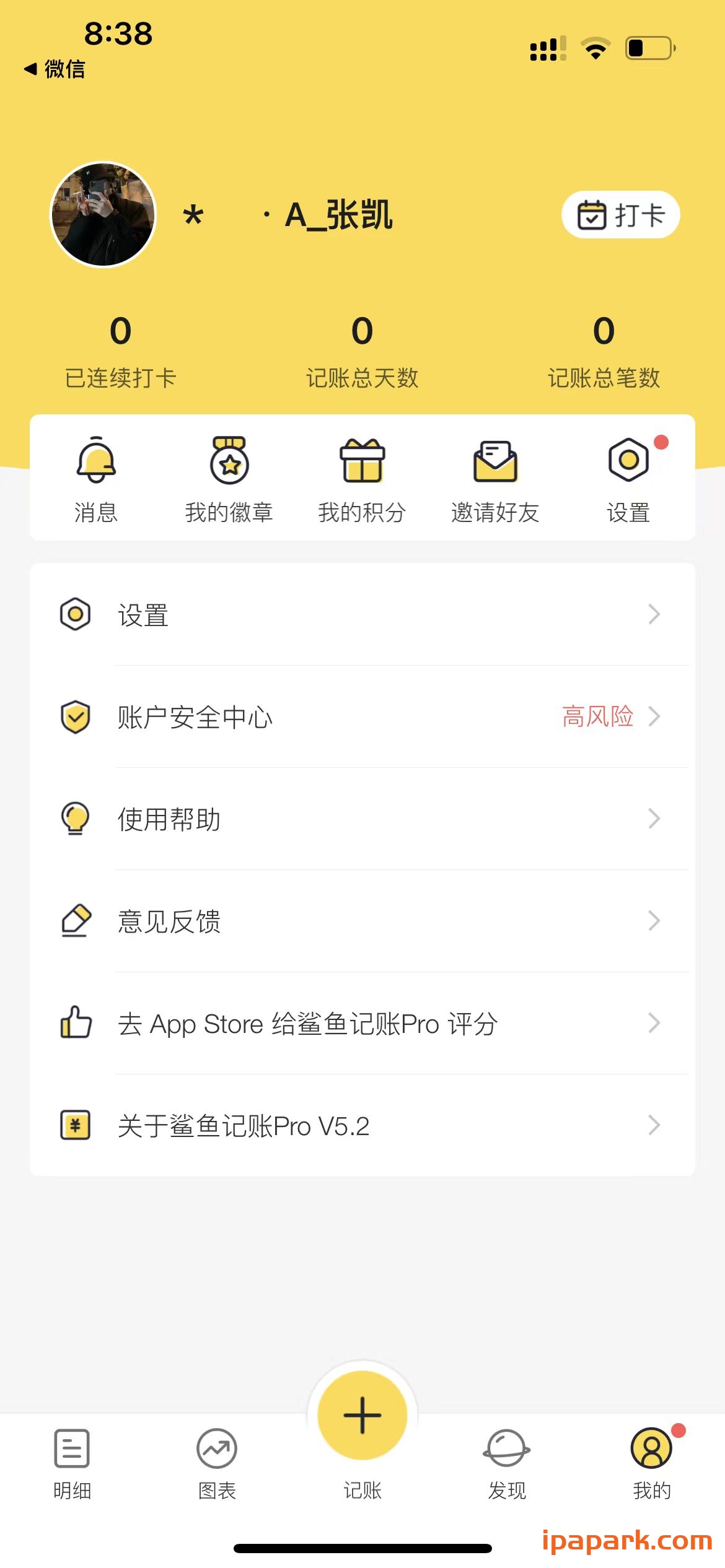Open the profile avatar photo
This screenshot has width=725, height=1568.
(103, 214)
